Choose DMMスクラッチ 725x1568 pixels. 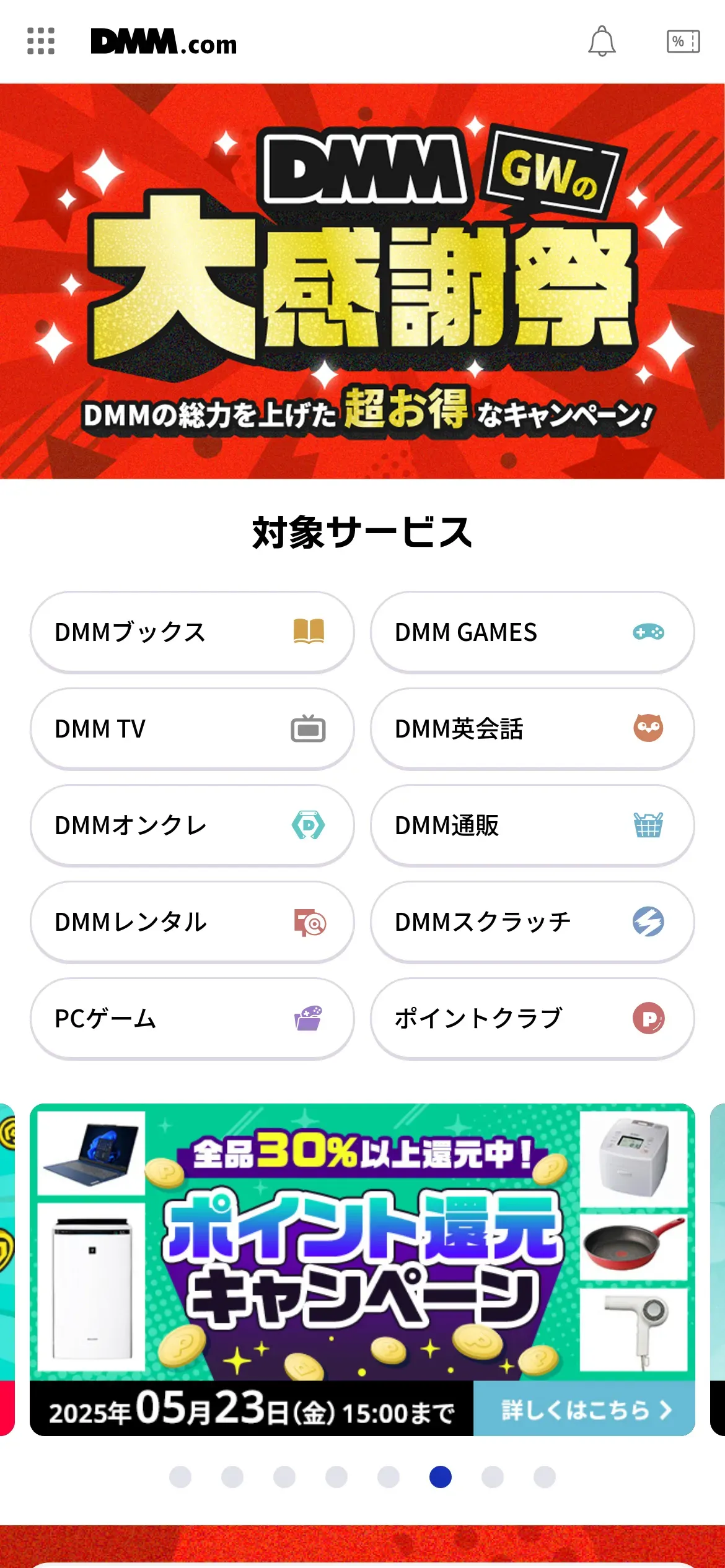532,921
